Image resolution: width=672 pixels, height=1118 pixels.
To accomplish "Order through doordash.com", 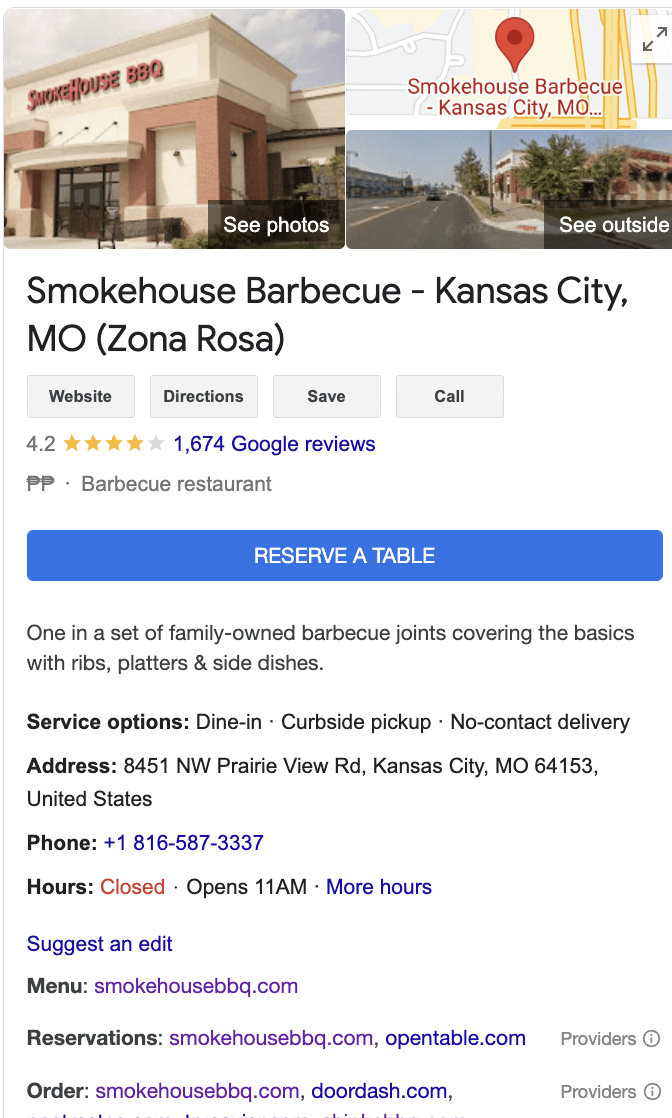I will (x=379, y=1091).
